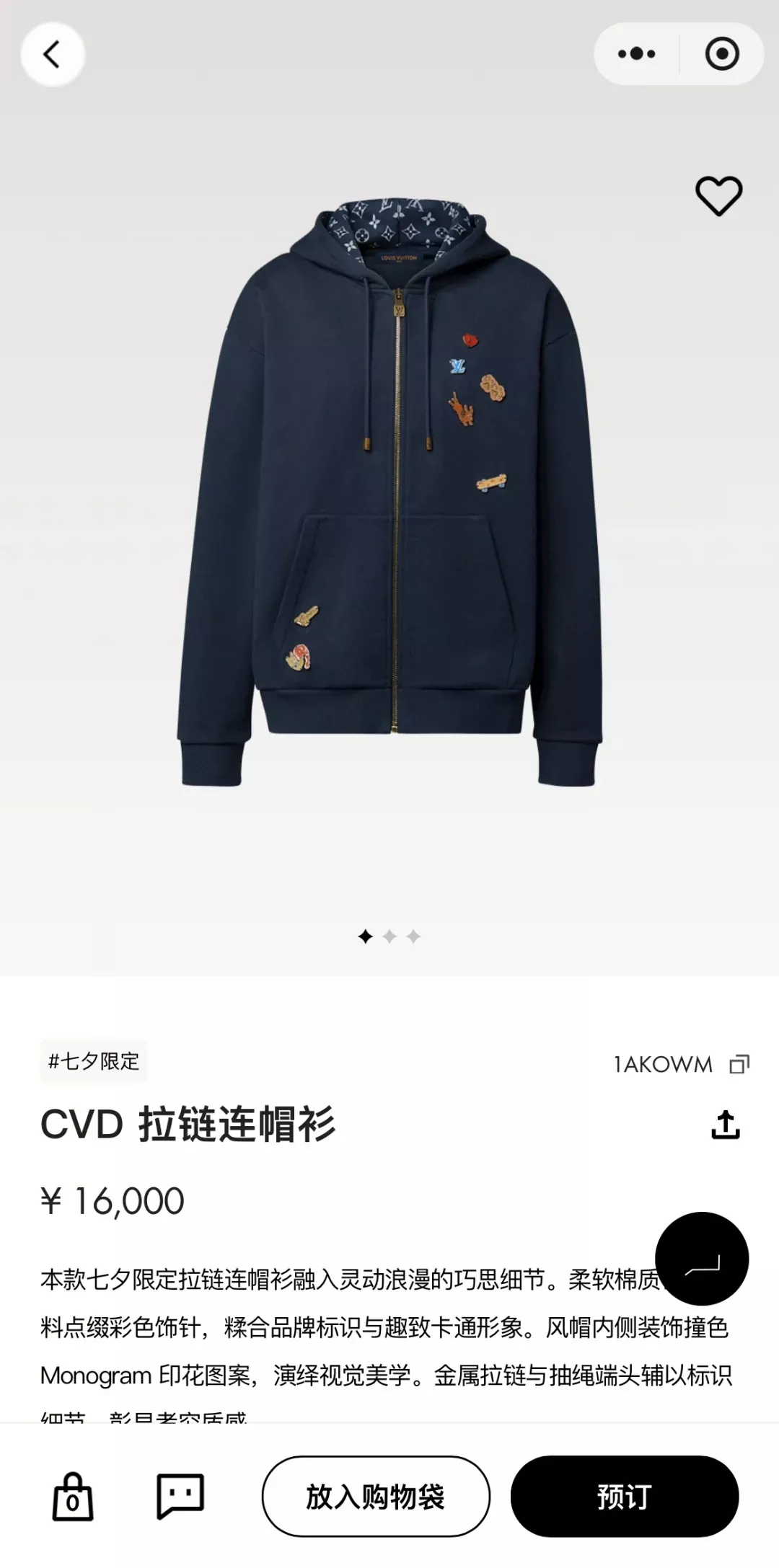779x1568 pixels.
Task: Go back using the top-left arrow
Action: 53,54
